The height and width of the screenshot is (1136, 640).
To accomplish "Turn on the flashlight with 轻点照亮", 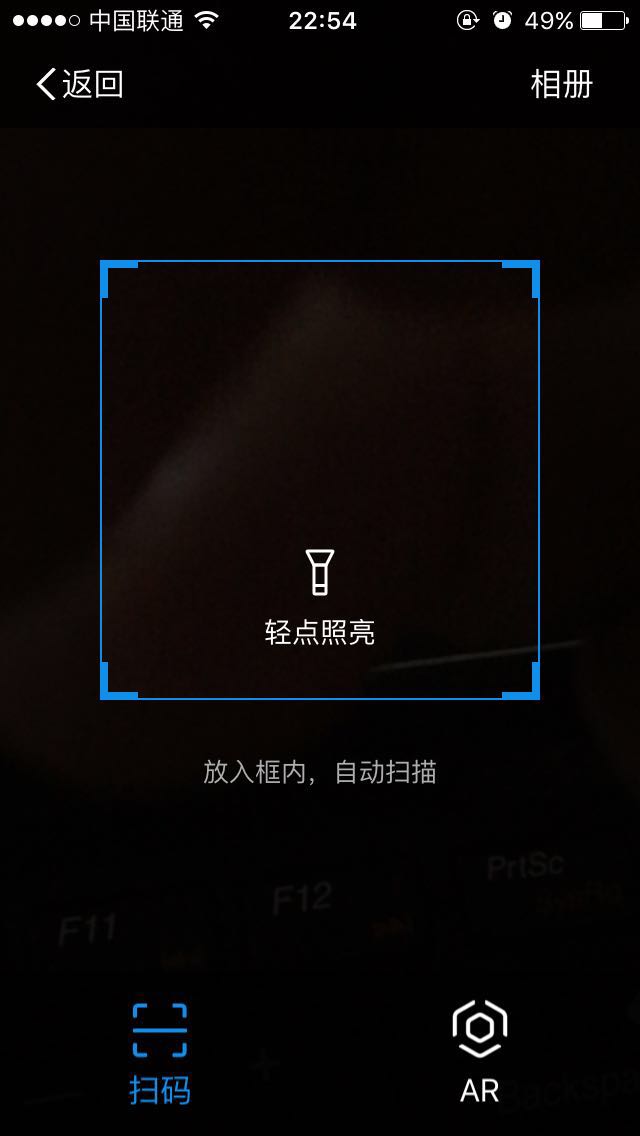I will pyautogui.click(x=320, y=597).
